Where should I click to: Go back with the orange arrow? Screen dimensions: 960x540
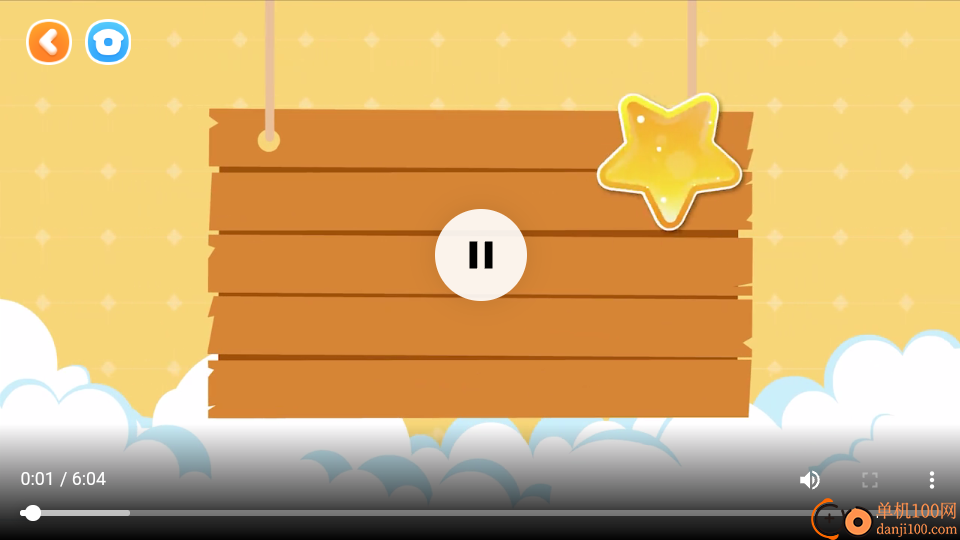[48, 42]
